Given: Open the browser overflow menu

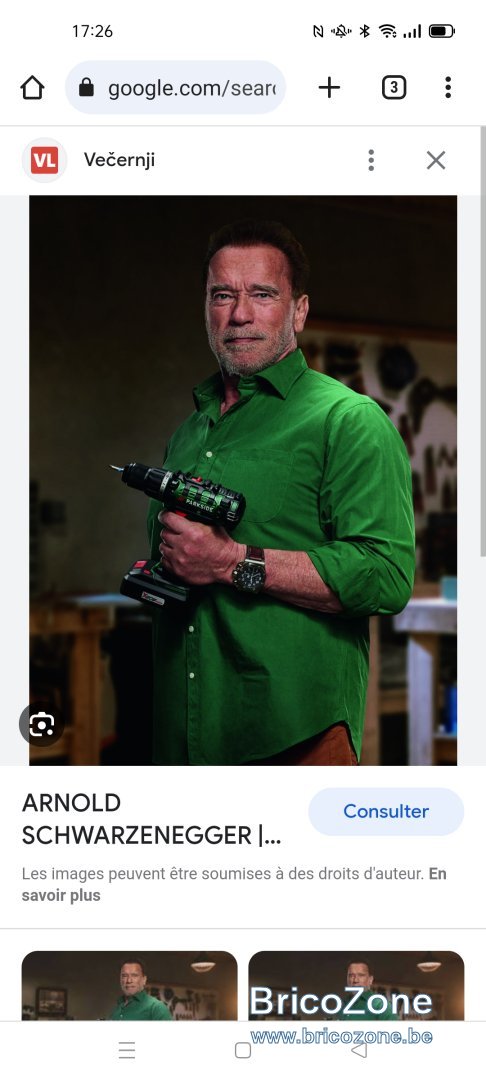Looking at the screenshot, I should (x=448, y=87).
